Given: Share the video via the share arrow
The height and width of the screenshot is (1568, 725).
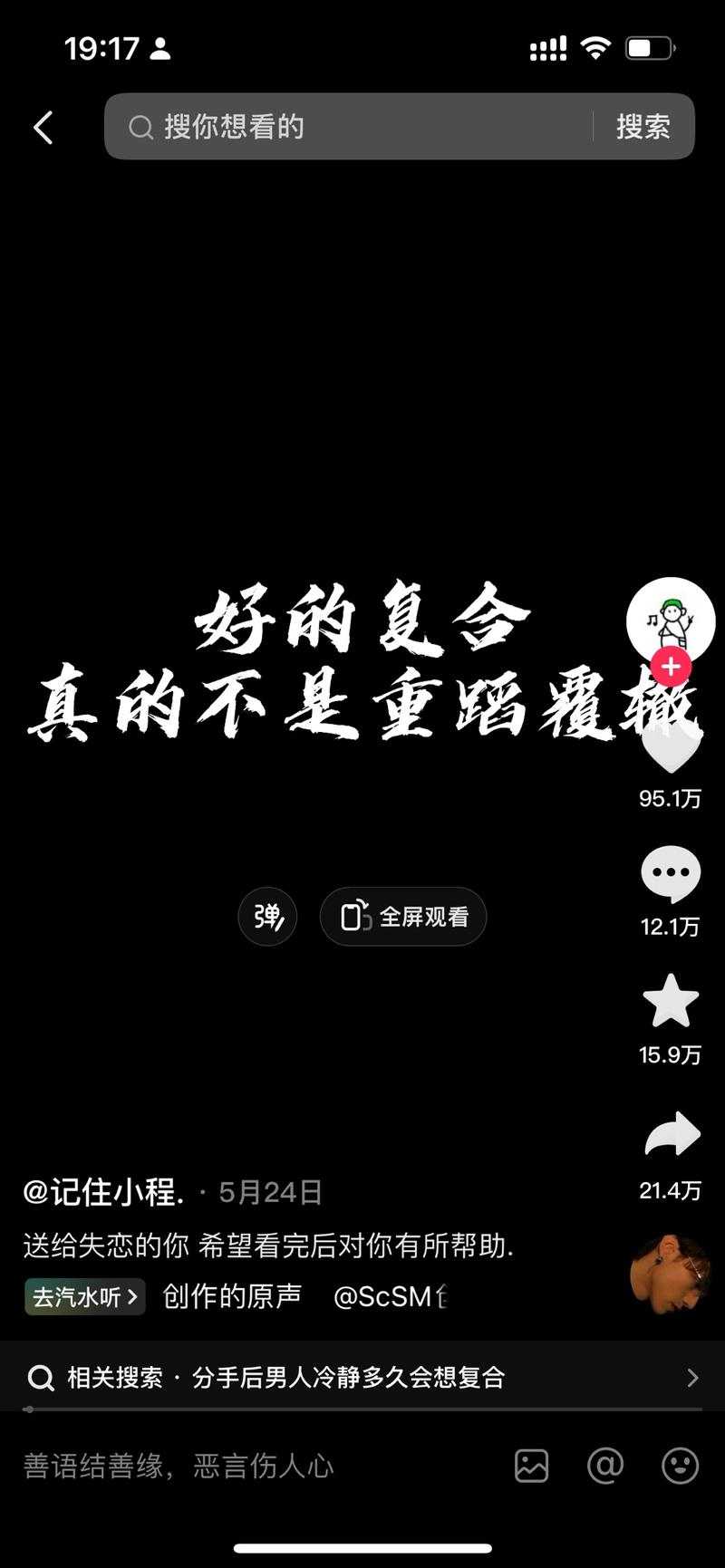Looking at the screenshot, I should pos(671,1134).
